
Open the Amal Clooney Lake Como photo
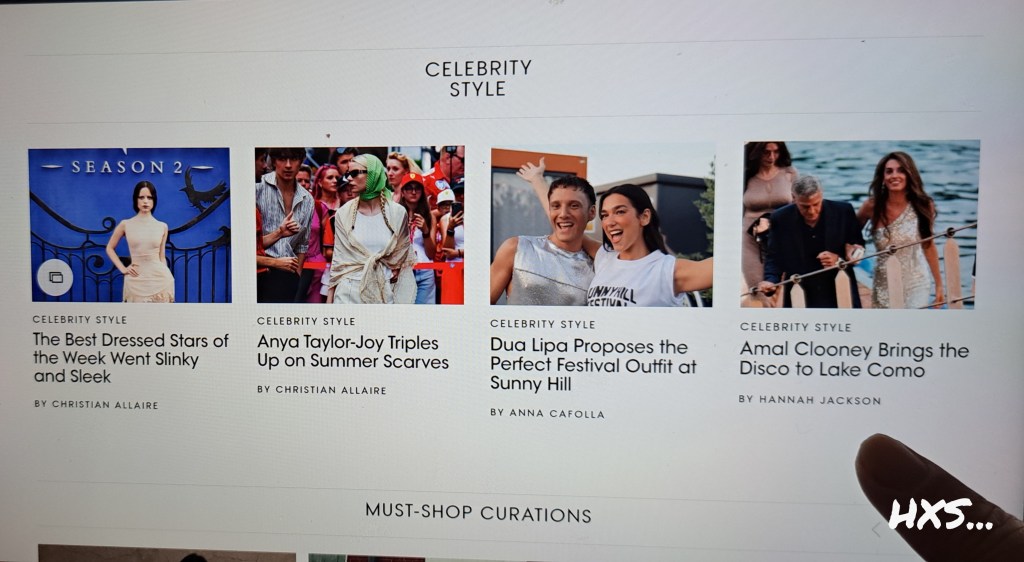pyautogui.click(x=860, y=224)
